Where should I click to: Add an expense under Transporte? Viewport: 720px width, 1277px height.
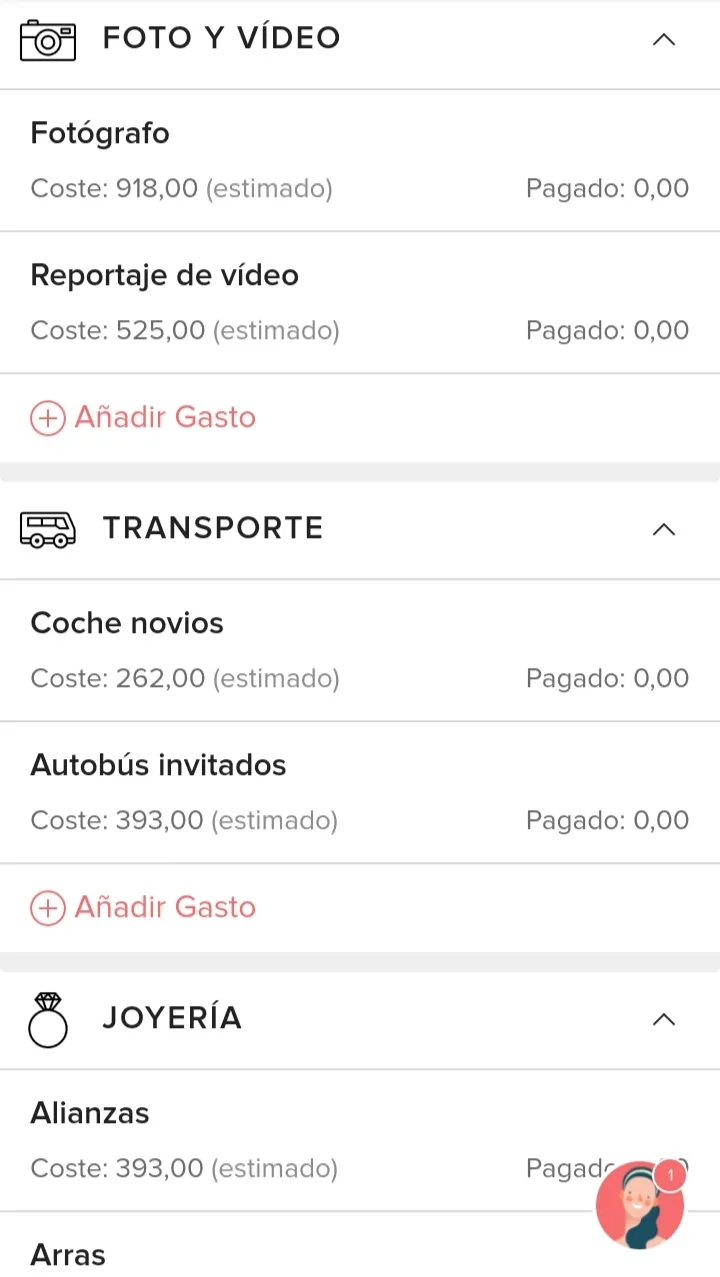(x=143, y=907)
